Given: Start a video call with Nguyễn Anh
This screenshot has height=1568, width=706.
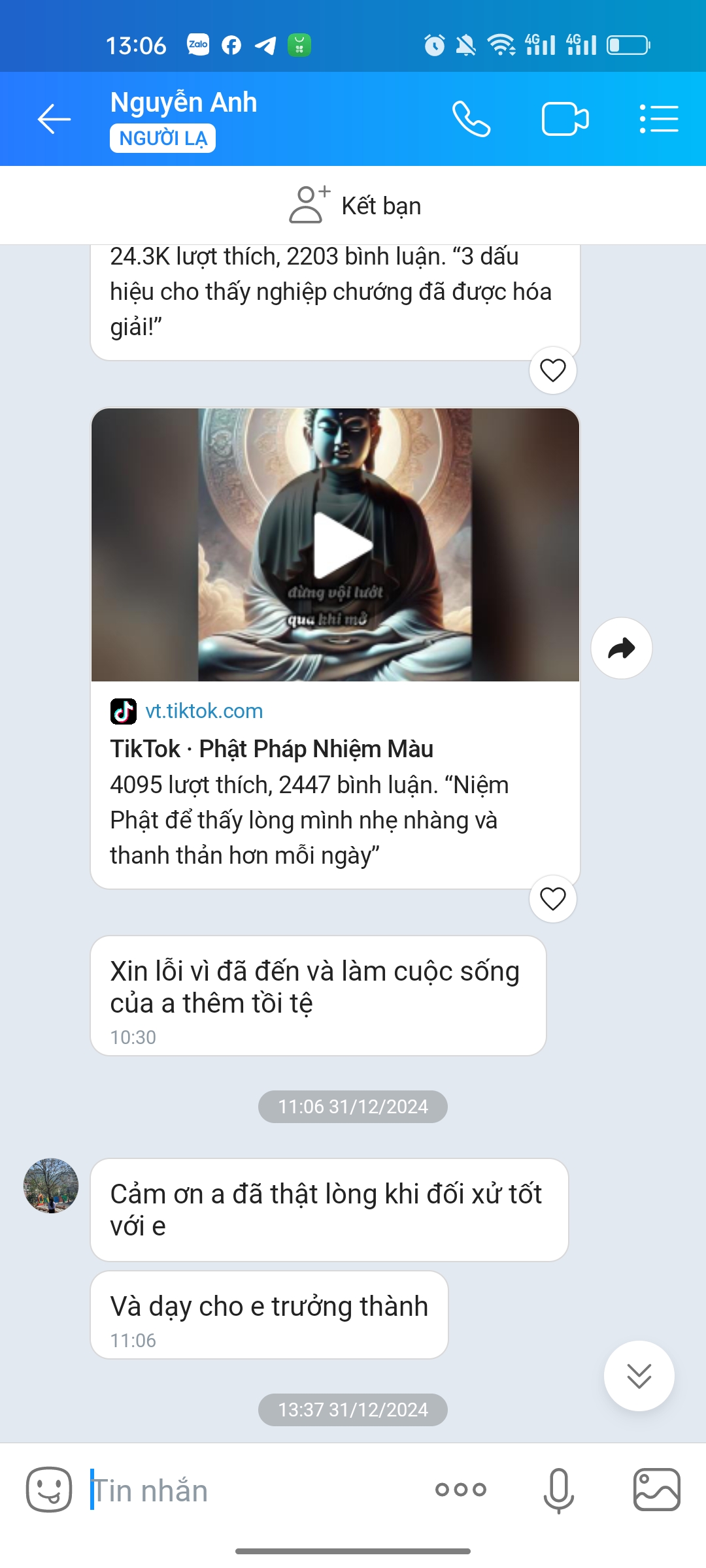Looking at the screenshot, I should (x=565, y=119).
